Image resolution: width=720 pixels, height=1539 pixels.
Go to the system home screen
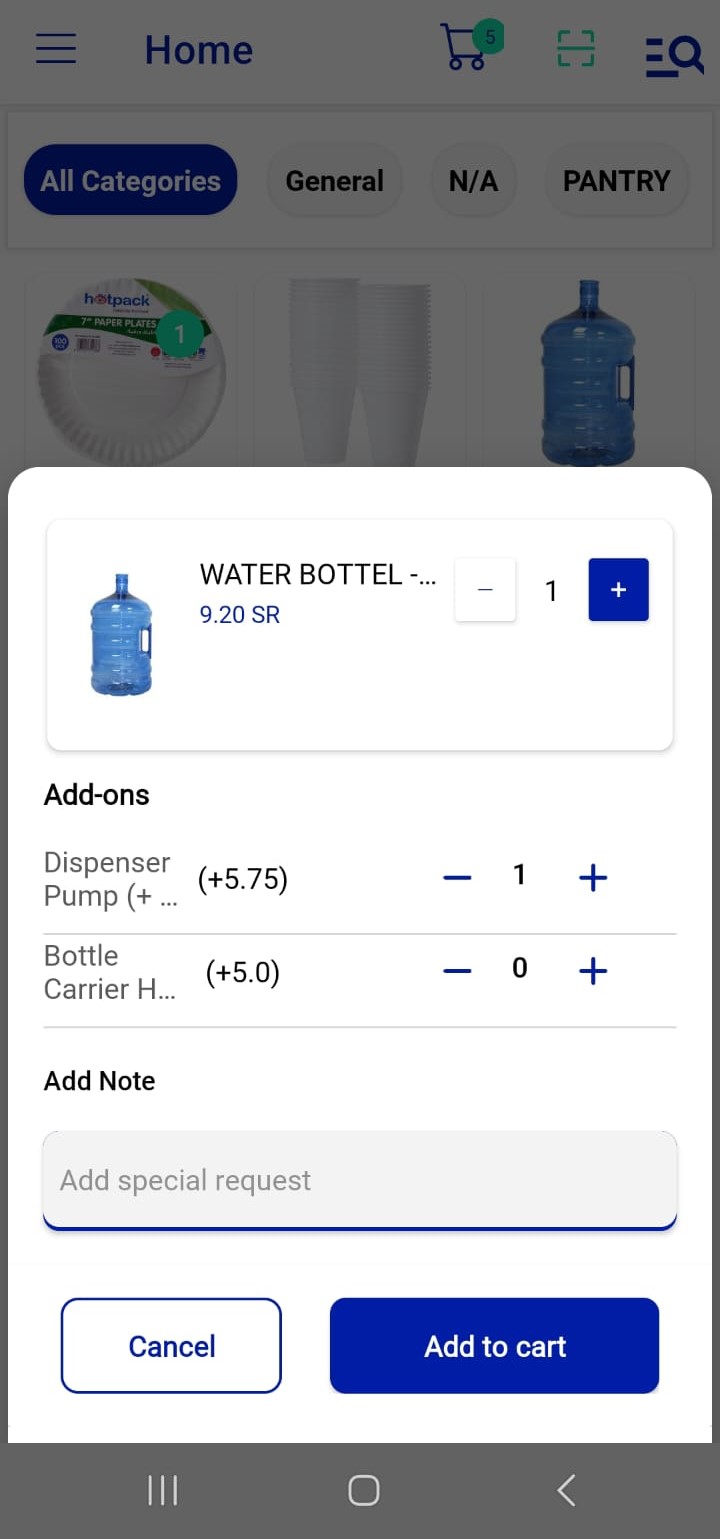coord(363,1491)
